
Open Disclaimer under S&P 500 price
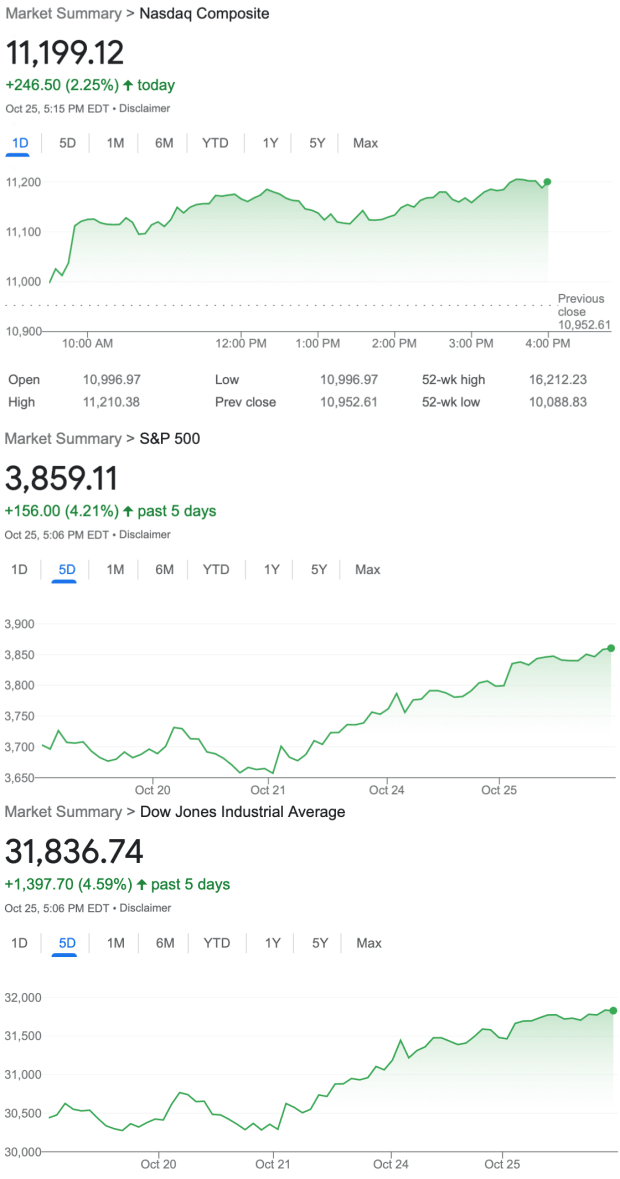coord(146,534)
